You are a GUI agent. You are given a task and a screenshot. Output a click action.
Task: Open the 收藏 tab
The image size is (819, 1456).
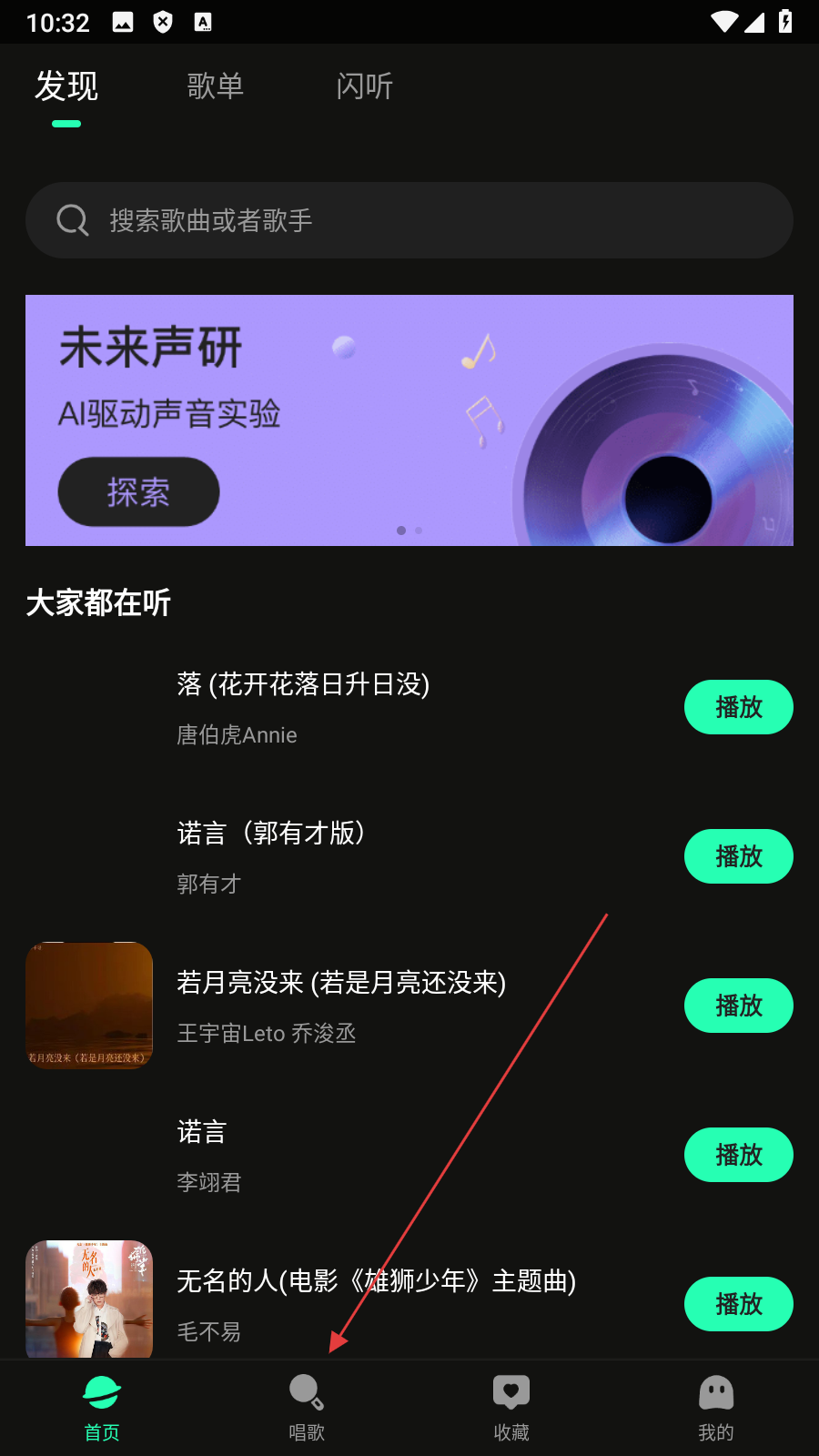click(511, 1408)
